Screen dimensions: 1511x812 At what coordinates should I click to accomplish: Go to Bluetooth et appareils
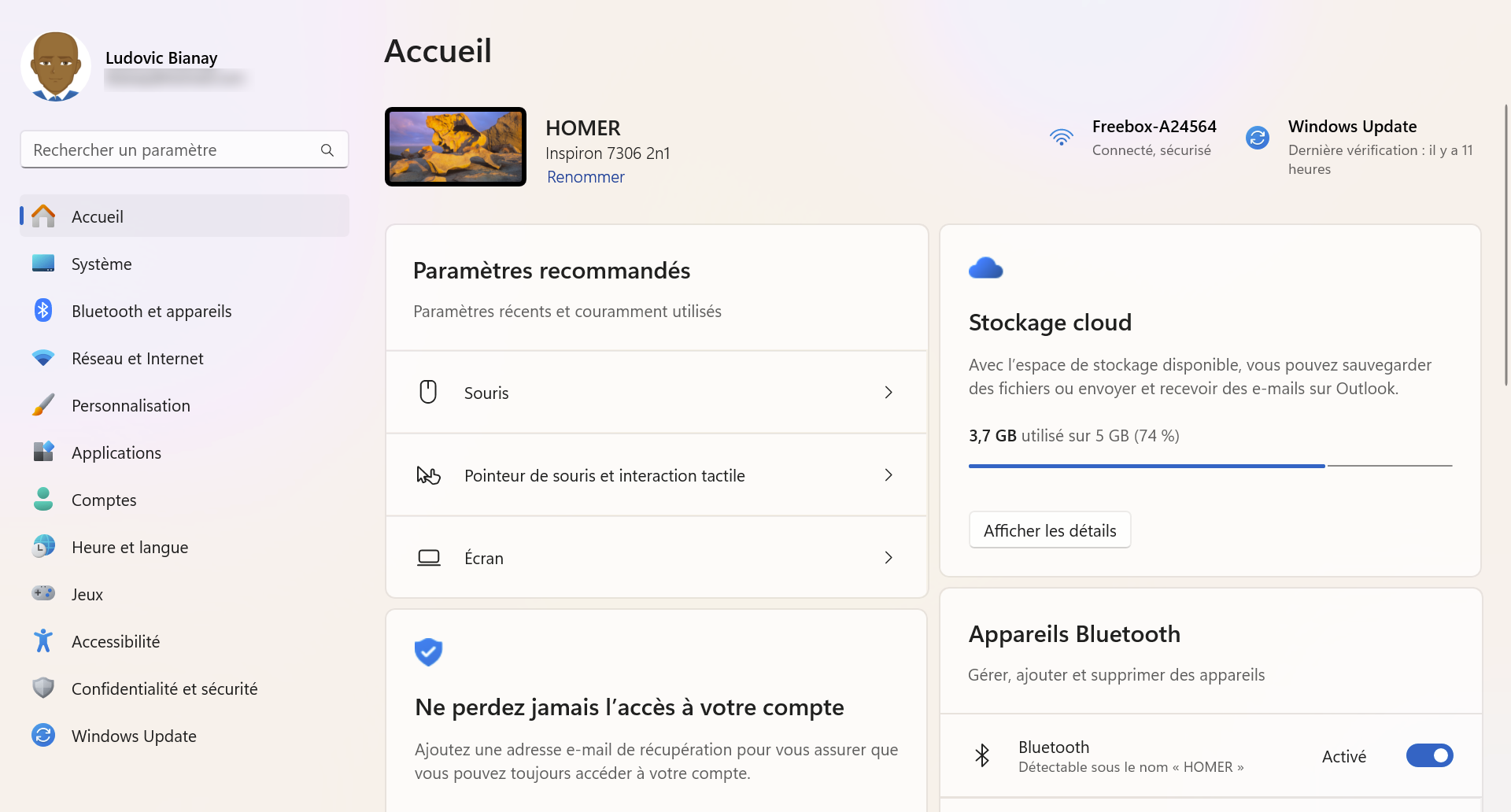(x=151, y=312)
